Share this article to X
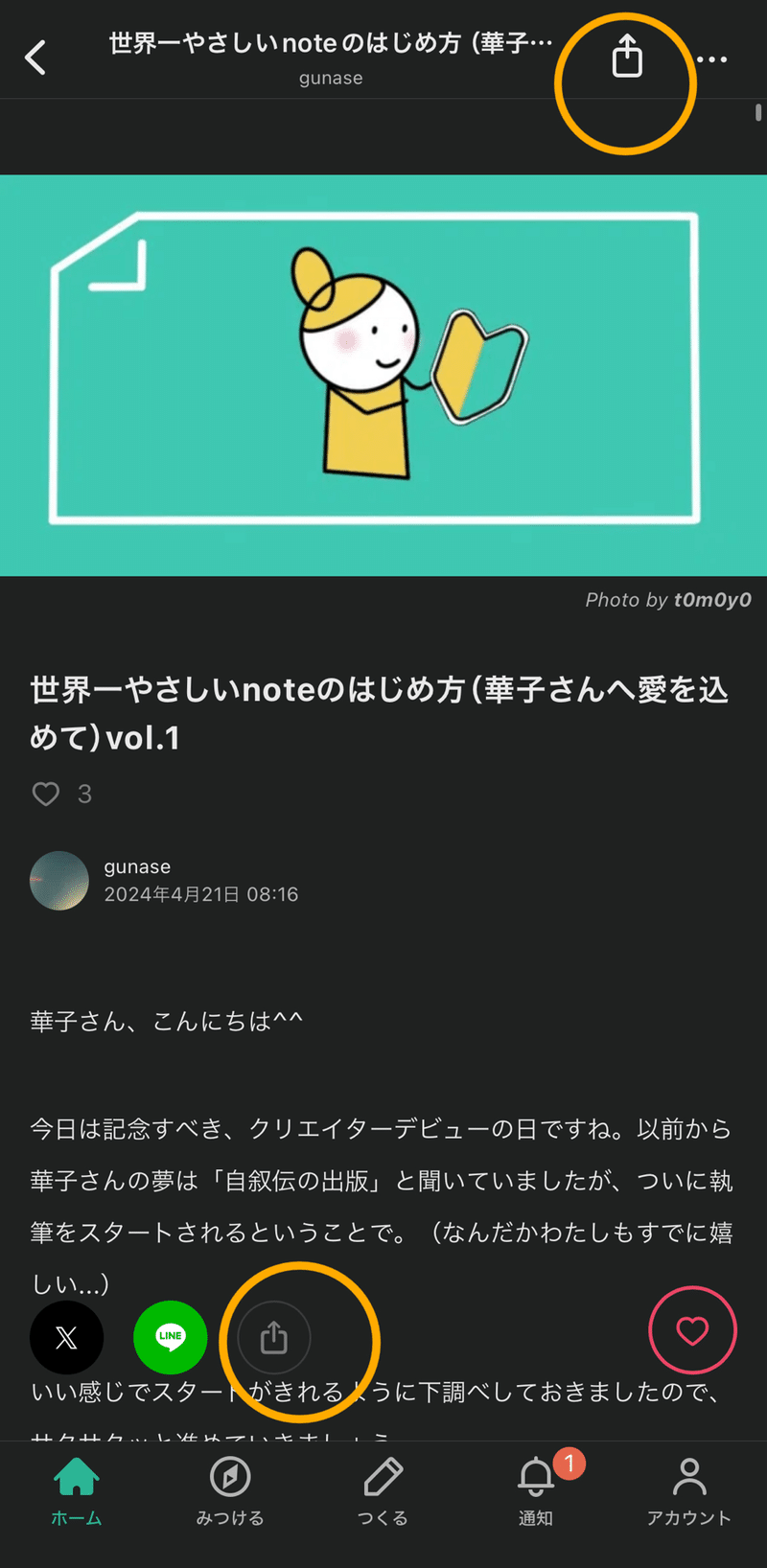Screen dimensions: 767x1568 point(66,1337)
